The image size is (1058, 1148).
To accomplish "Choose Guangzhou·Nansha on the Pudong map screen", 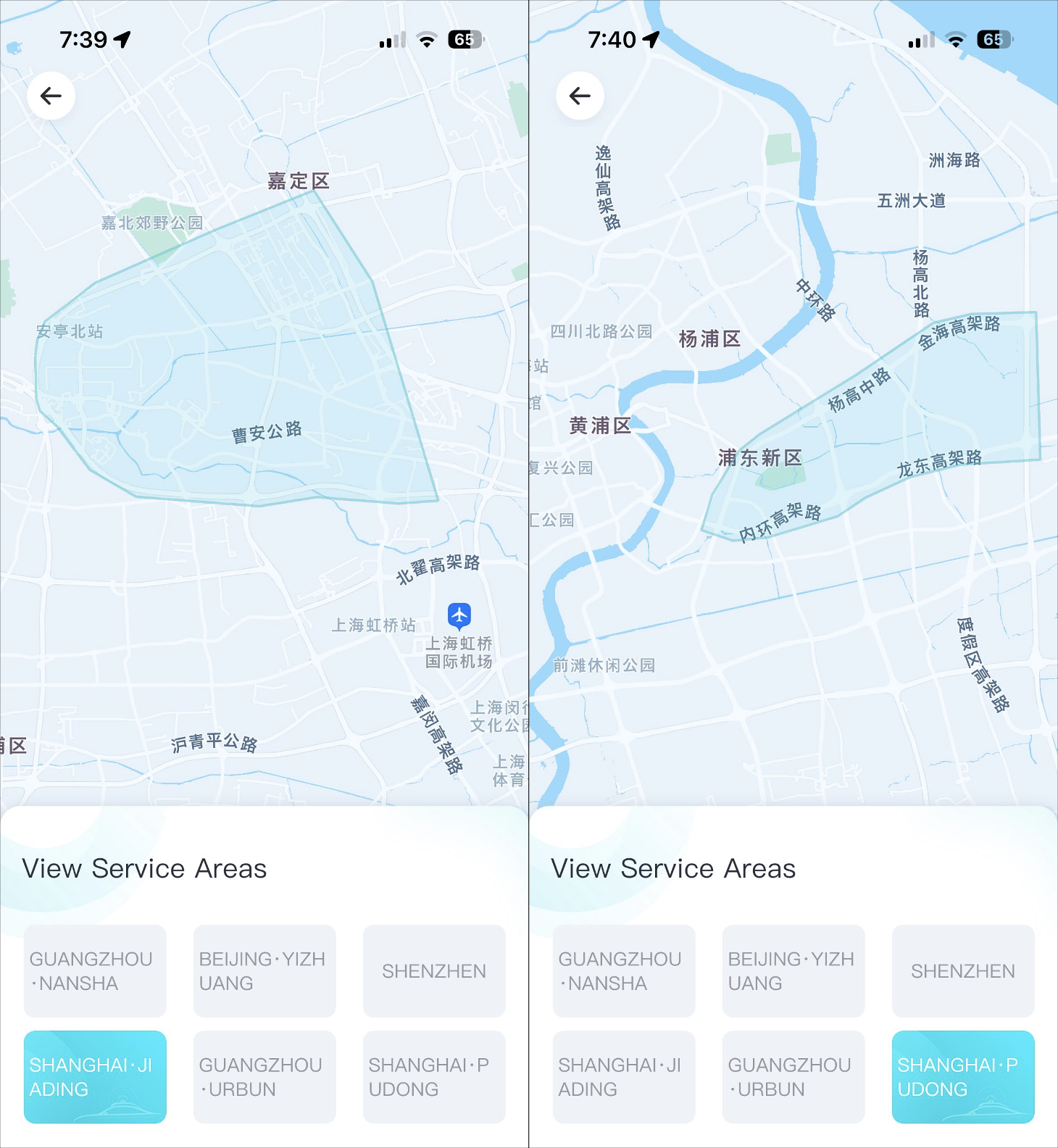I will (623, 971).
